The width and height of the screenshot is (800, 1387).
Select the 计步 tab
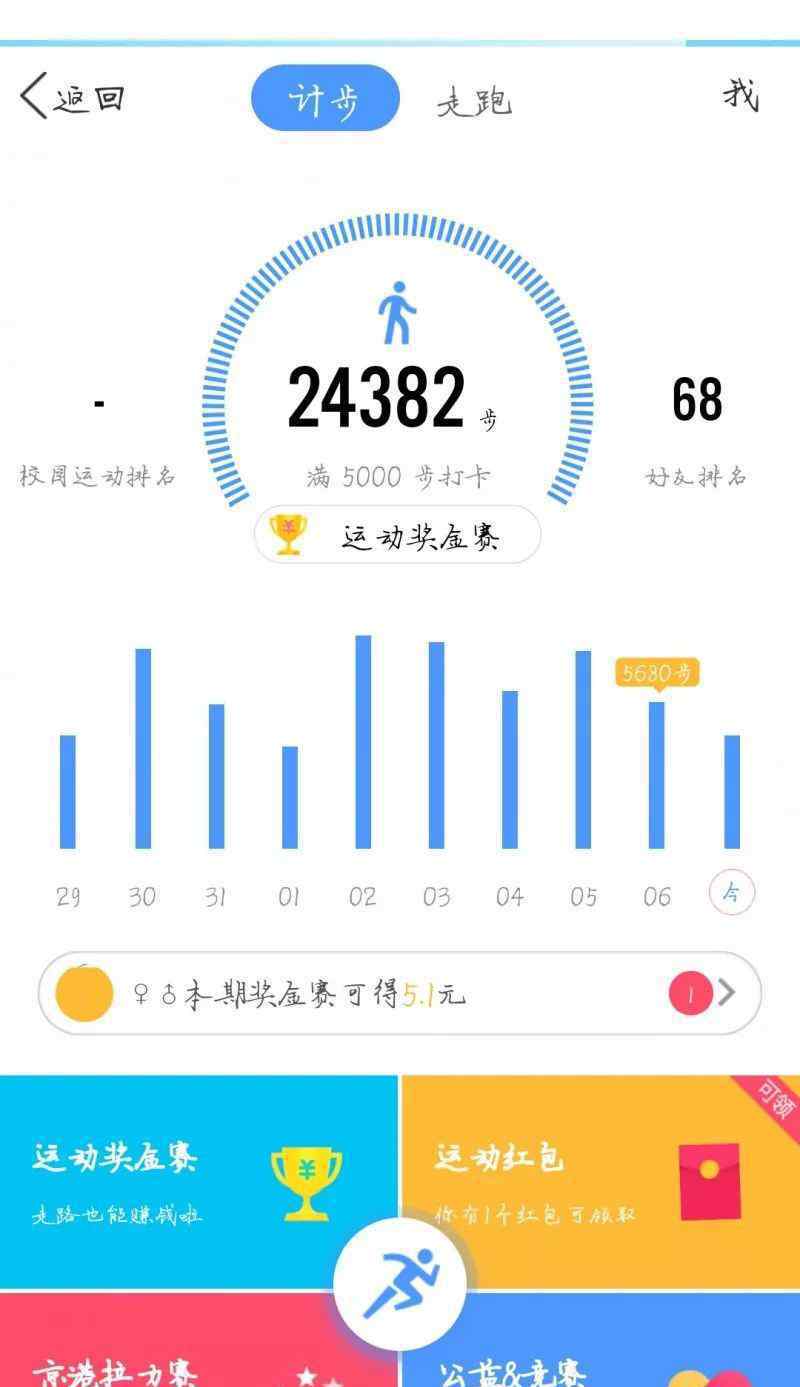(x=325, y=98)
